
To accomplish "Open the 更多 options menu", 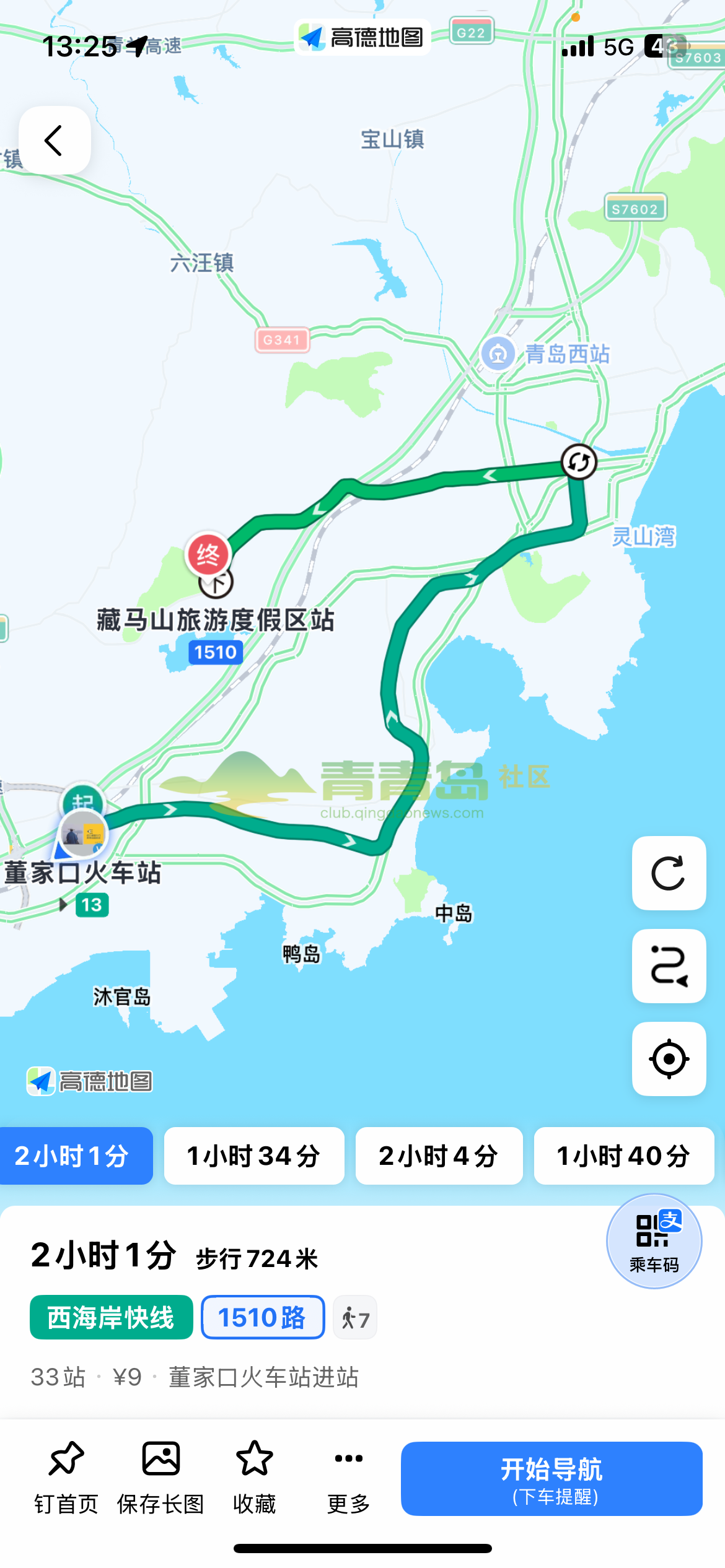I will 349,1477.
